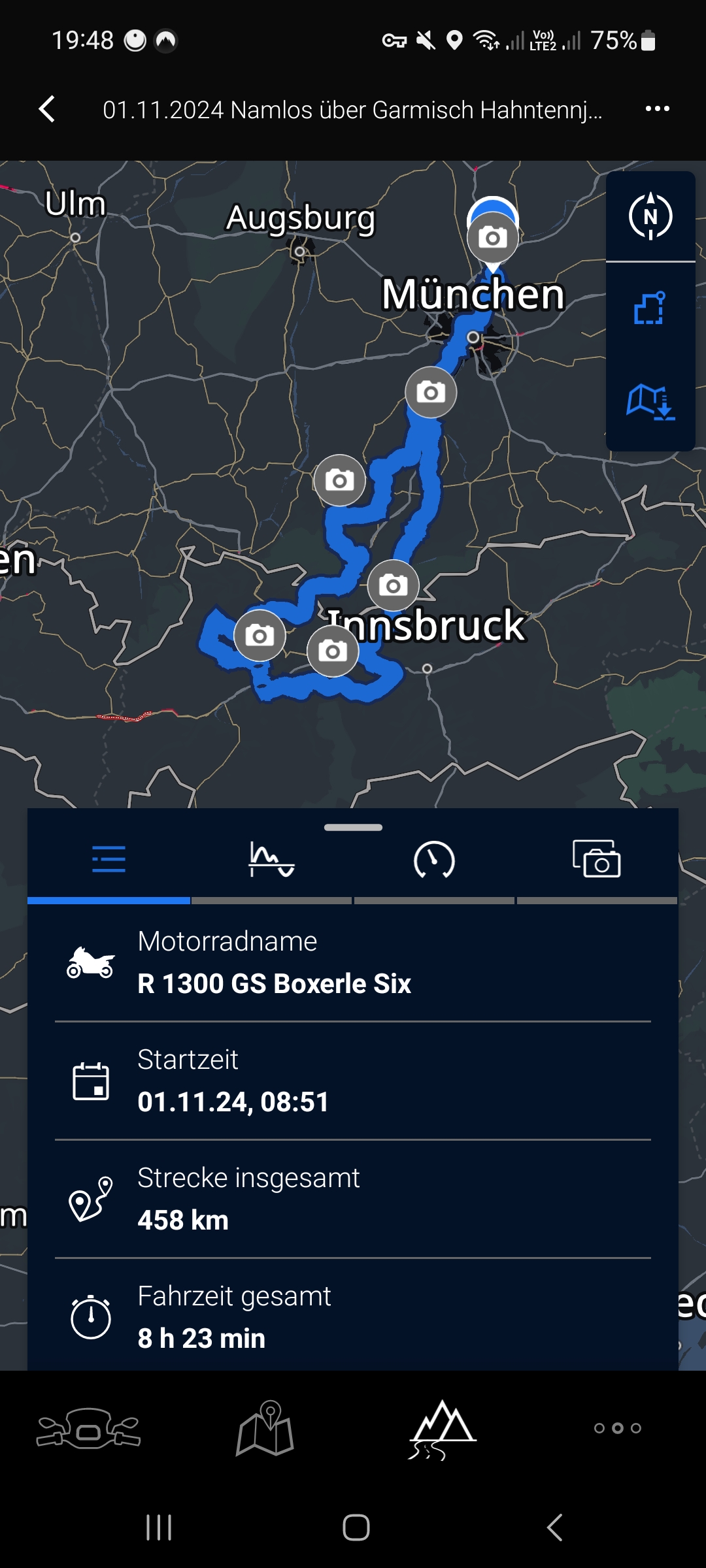Open the map section in bottom navigation
This screenshot has width=706, height=1568.
pyautogui.click(x=265, y=1428)
